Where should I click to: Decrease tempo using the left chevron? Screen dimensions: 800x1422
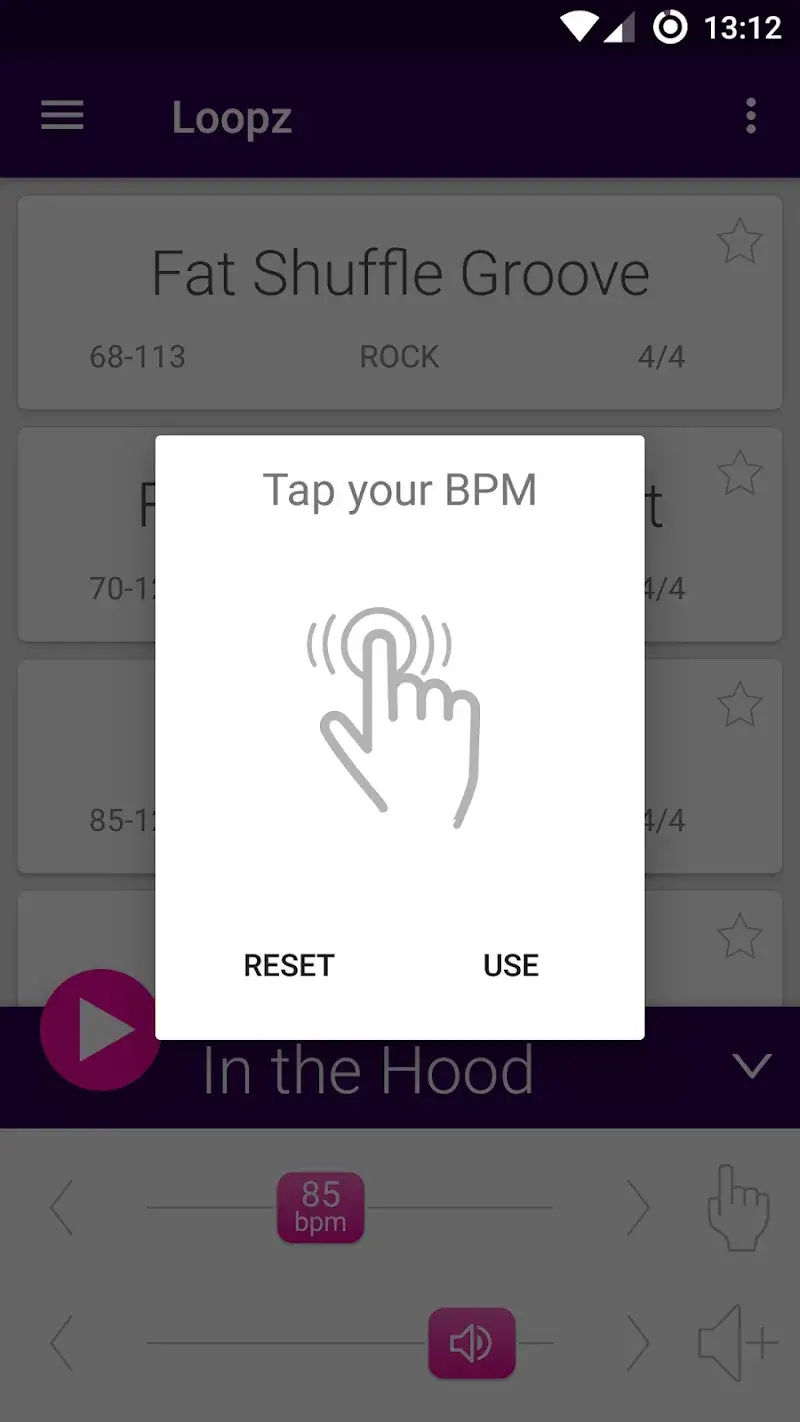[x=62, y=1207]
